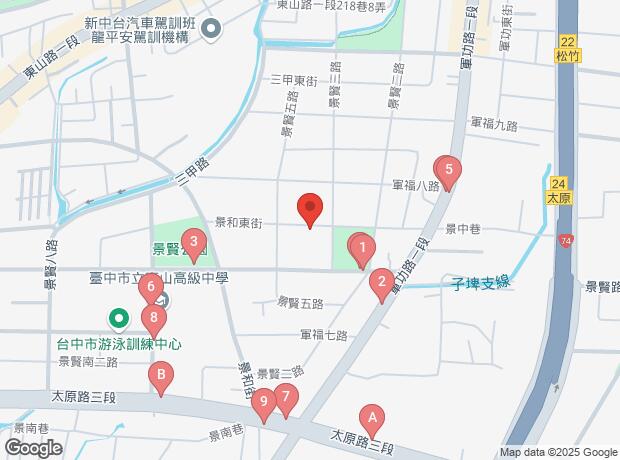Screen dimensions: 620x460
Task: Tap marker B on 太原路三段
Action: [x=160, y=376]
